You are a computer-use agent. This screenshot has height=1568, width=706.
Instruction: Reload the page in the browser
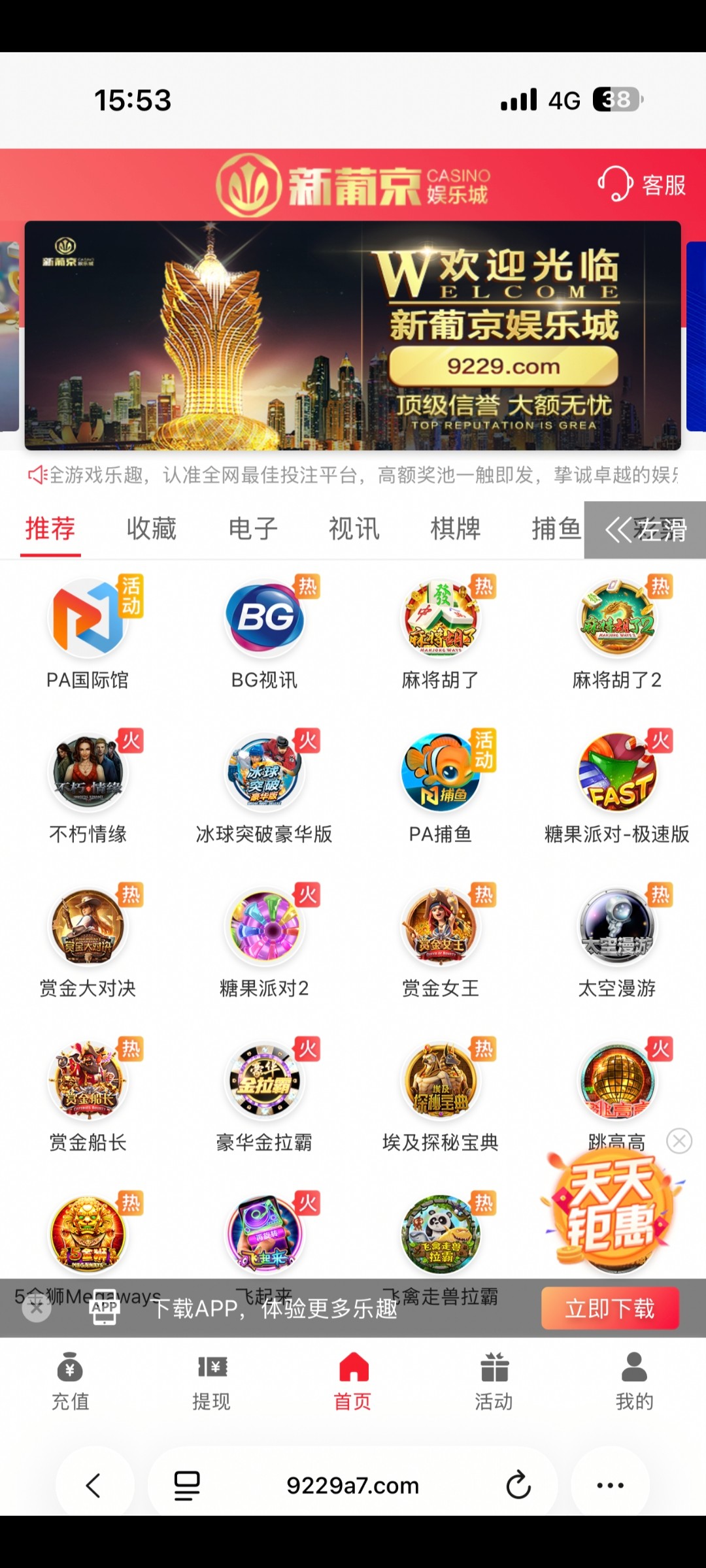[x=518, y=1485]
